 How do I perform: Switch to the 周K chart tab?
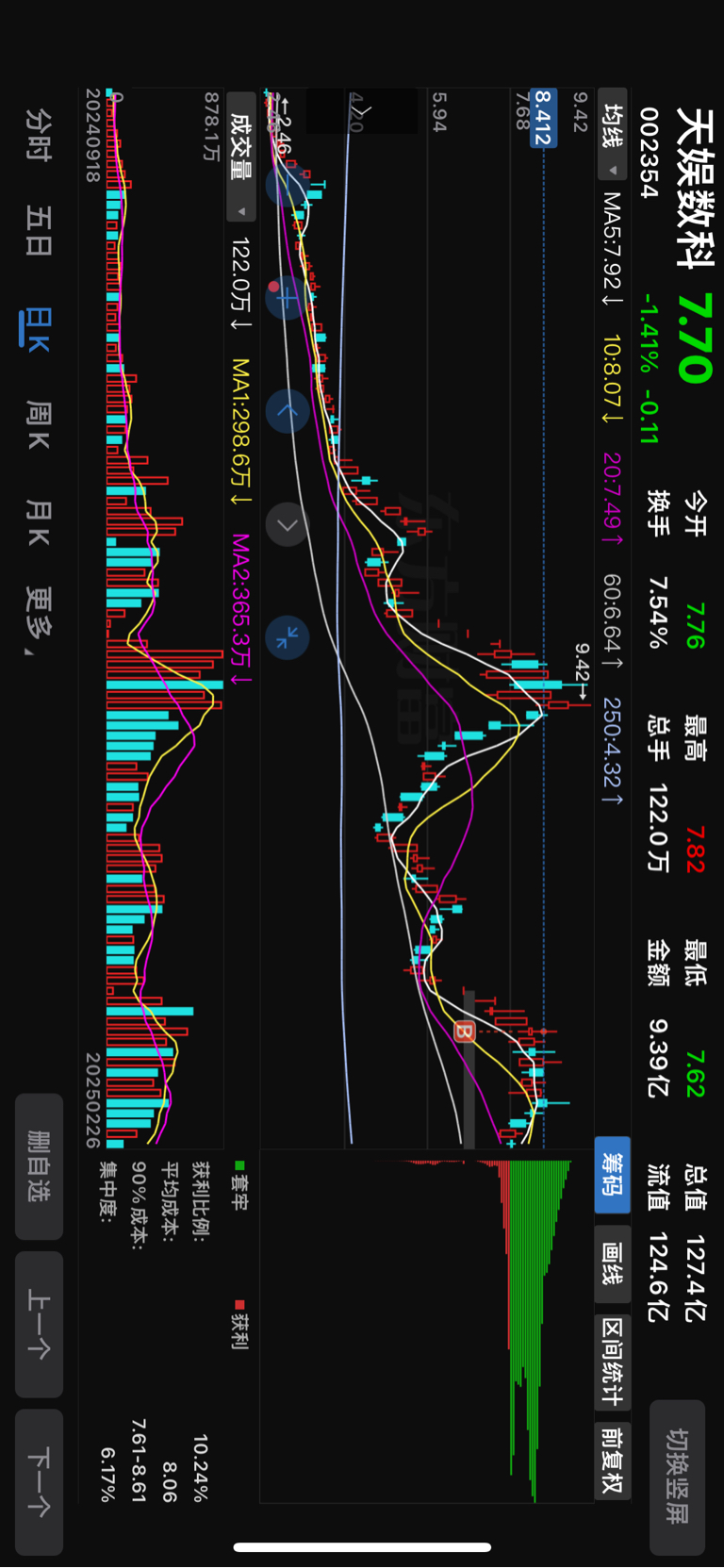(x=39, y=424)
